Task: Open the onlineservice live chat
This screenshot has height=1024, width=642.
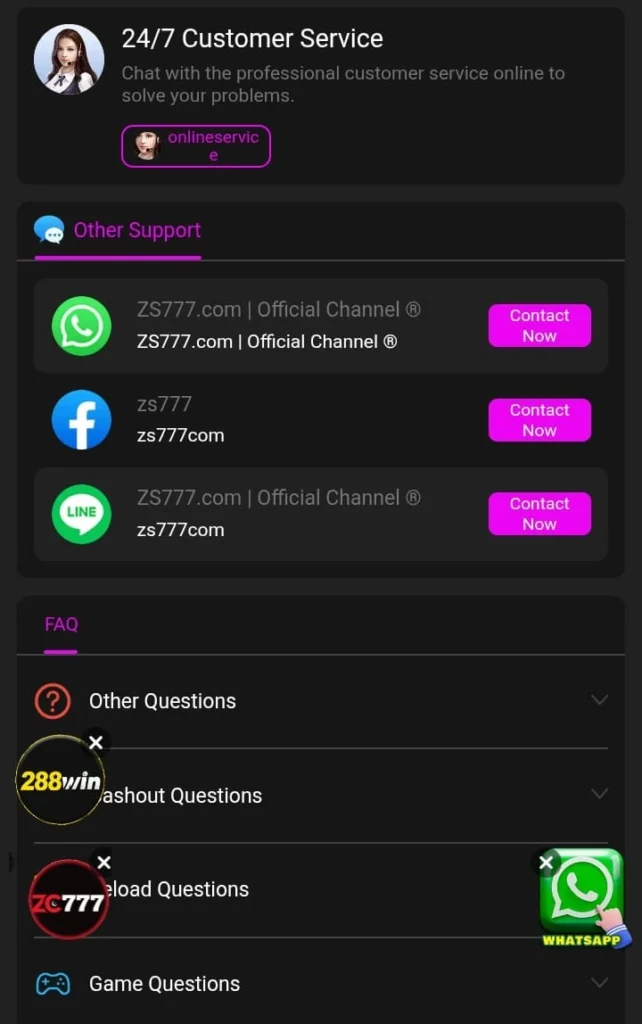Action: pos(196,146)
